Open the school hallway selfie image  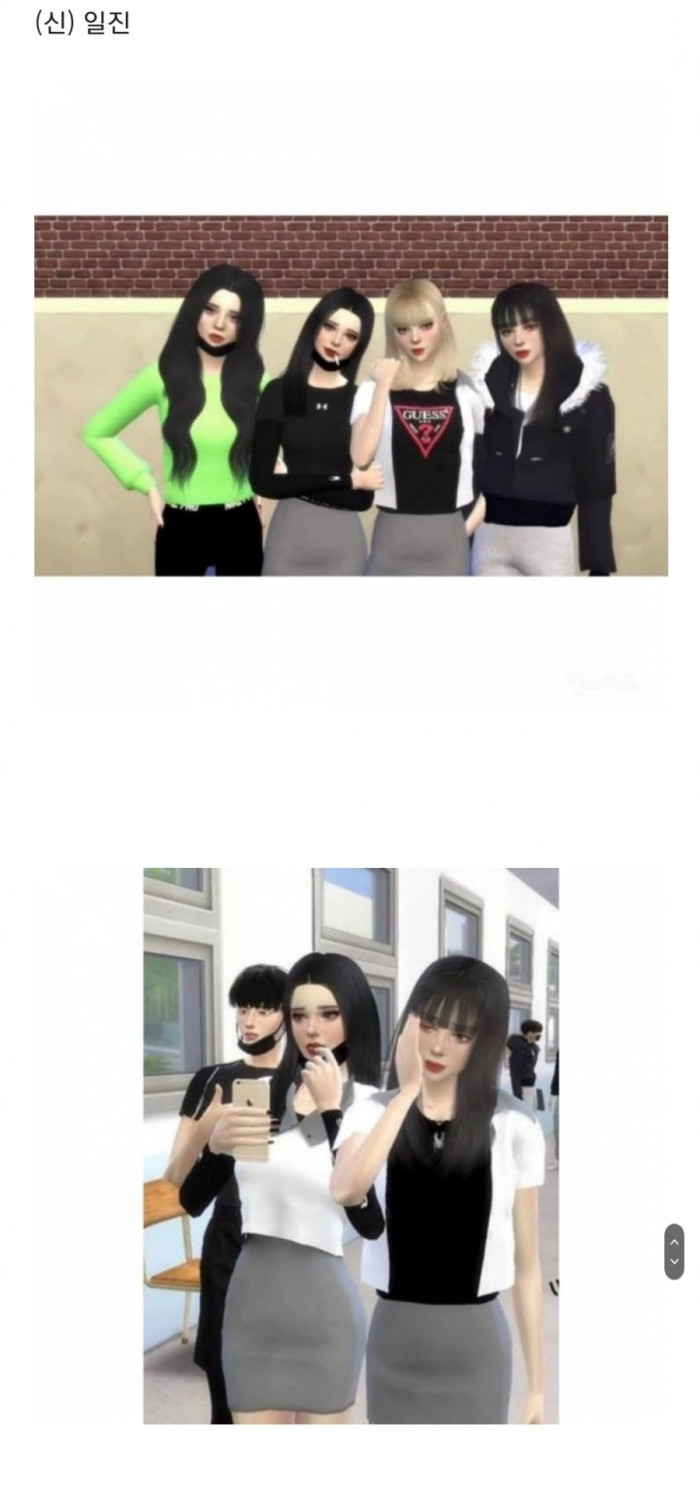350,1145
